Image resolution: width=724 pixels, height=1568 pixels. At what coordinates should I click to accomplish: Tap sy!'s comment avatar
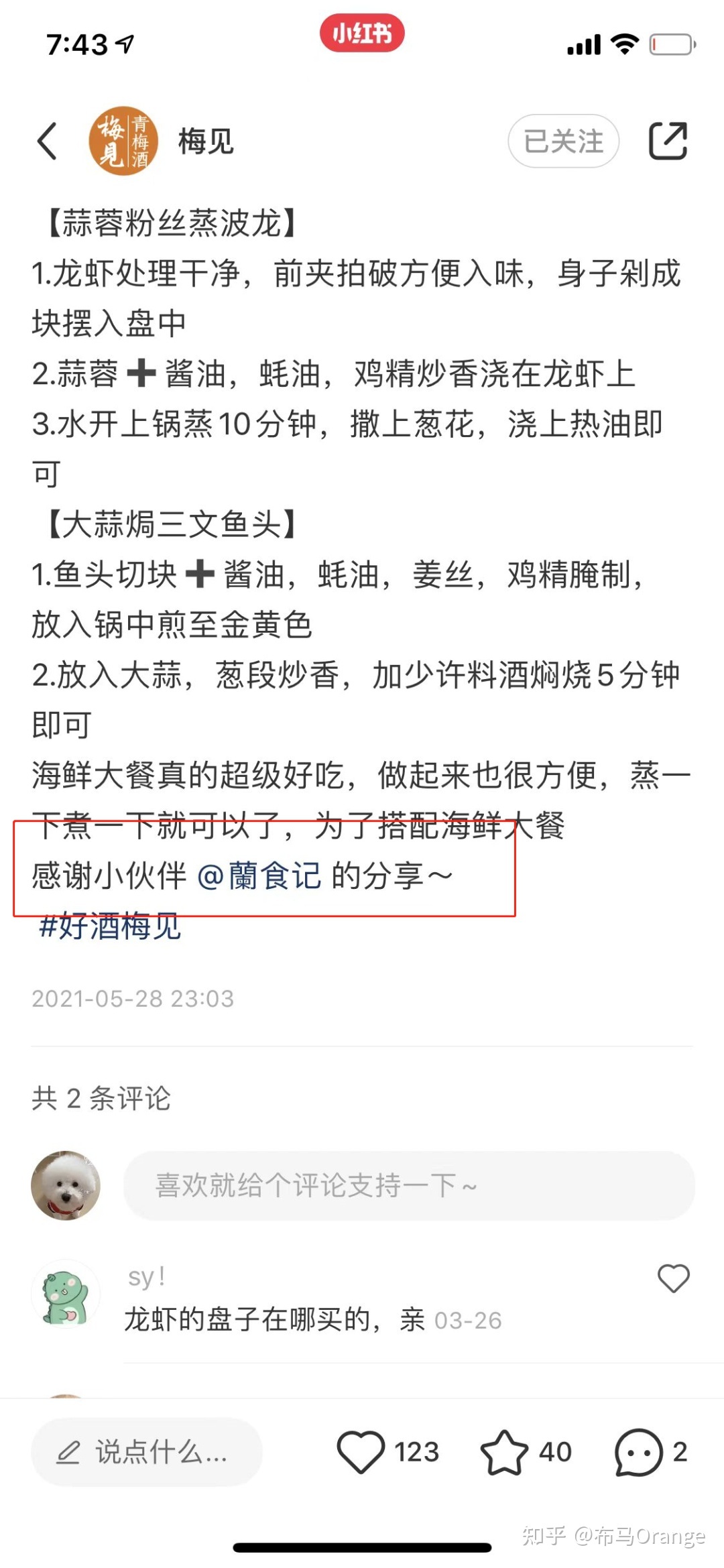coord(65,1292)
